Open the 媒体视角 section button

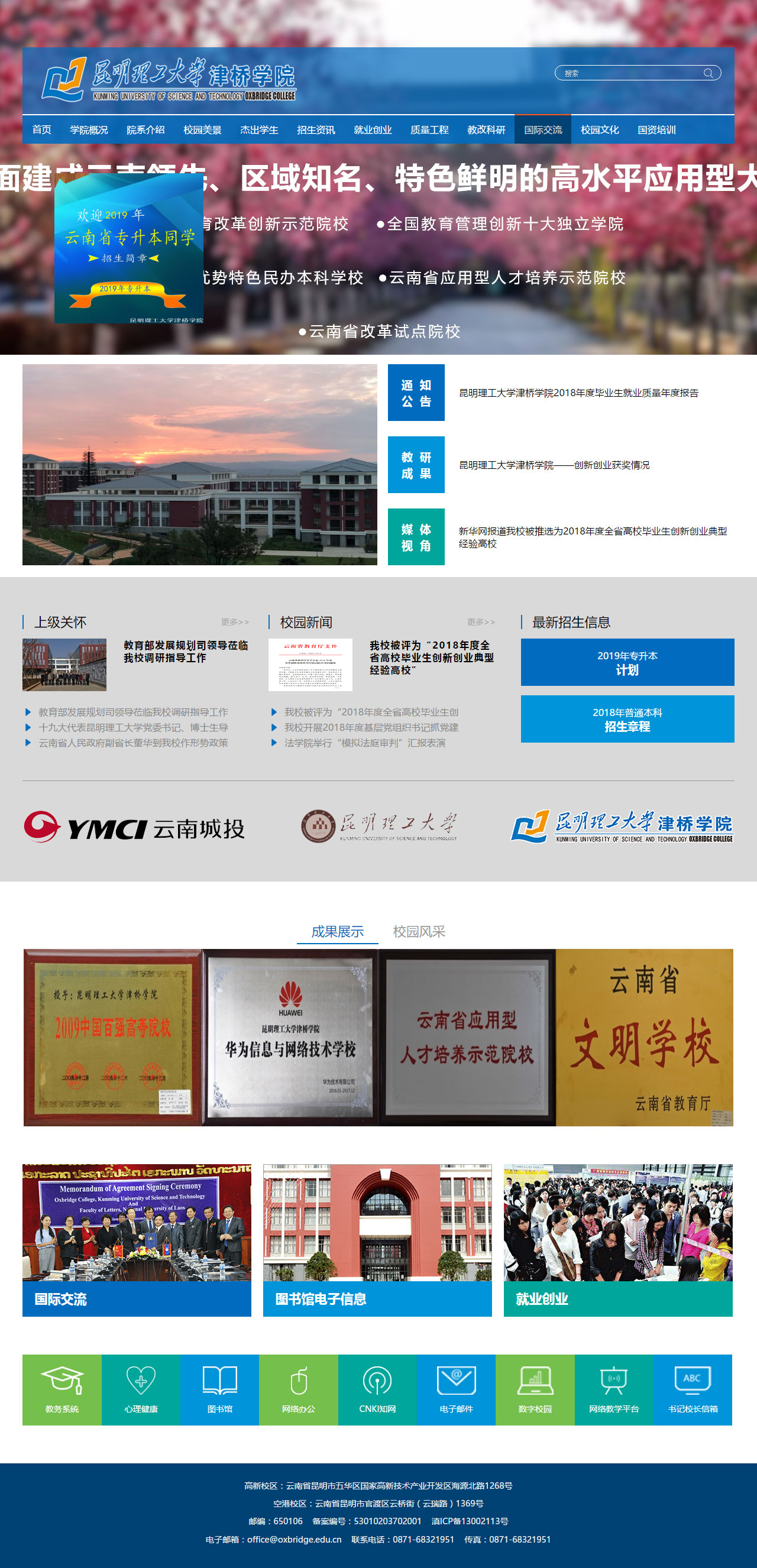click(x=416, y=537)
